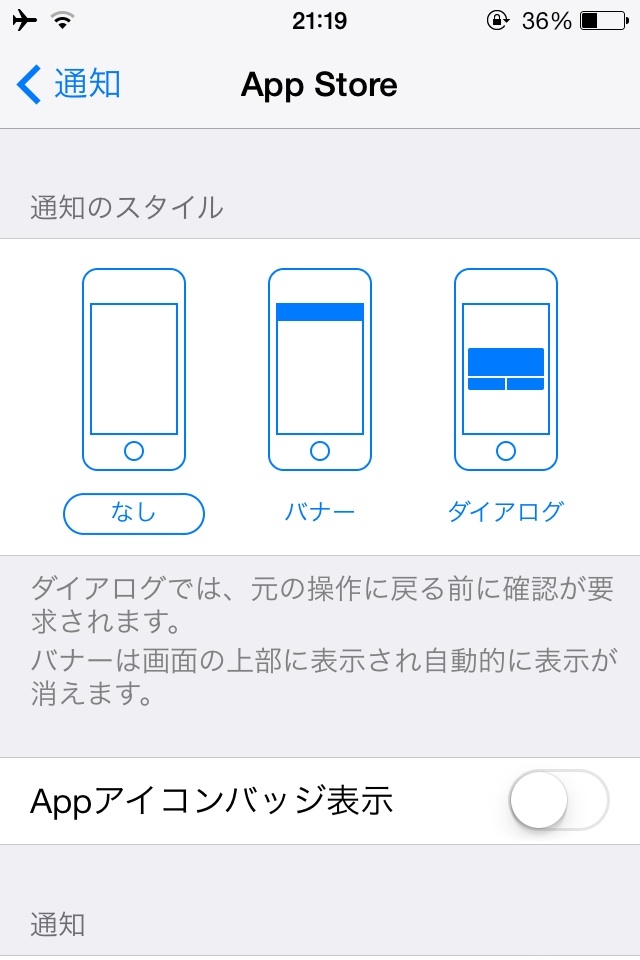Enable the Appアイコンバッジ表示 switch

point(558,800)
